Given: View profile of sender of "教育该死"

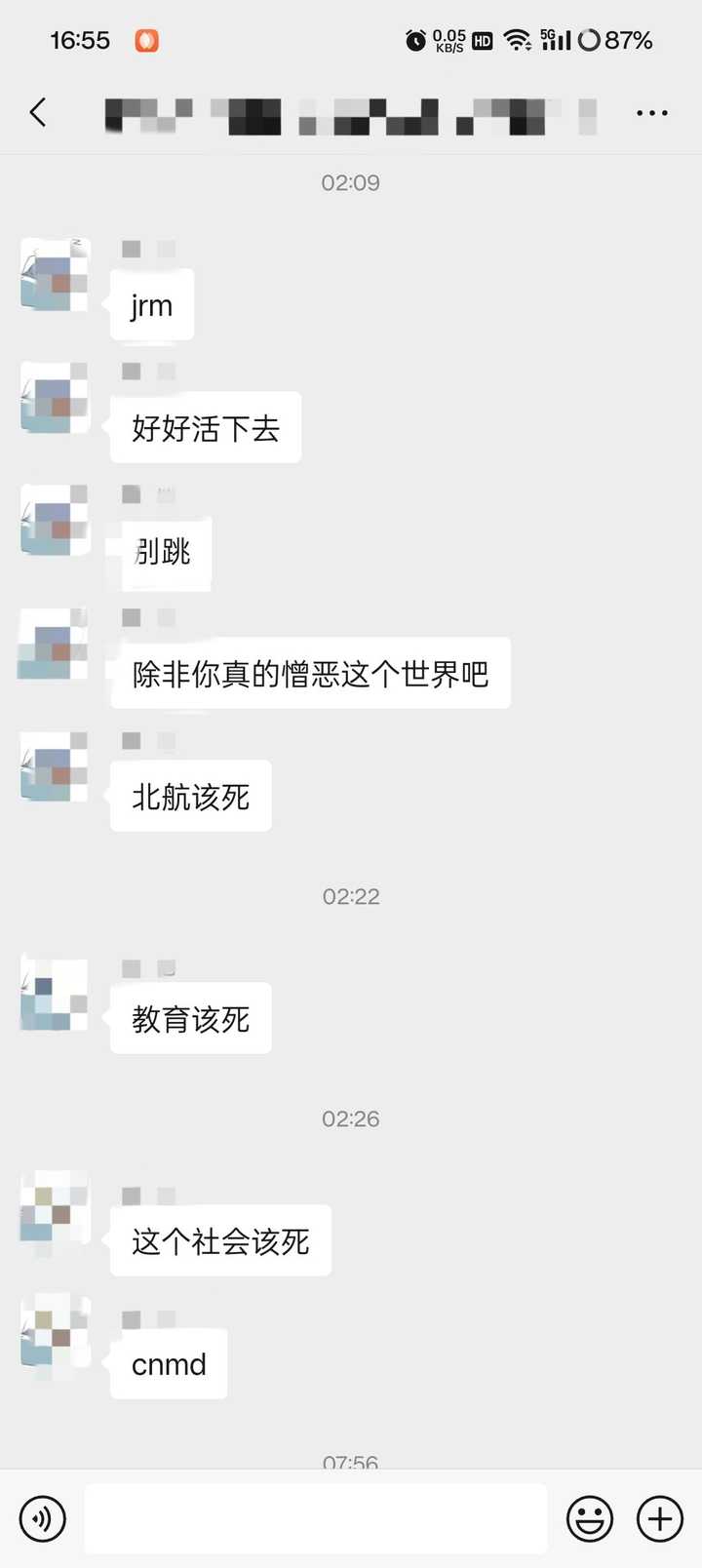Looking at the screenshot, I should tap(55, 996).
